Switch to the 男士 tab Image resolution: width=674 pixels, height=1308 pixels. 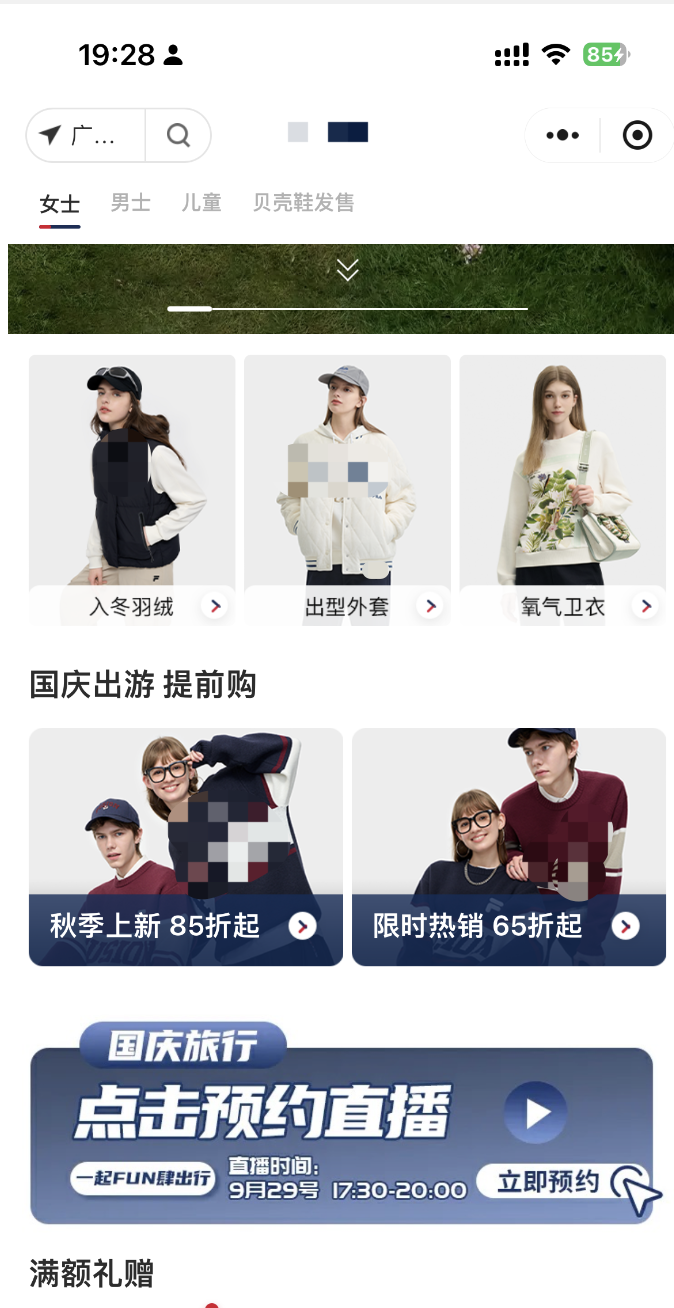pyautogui.click(x=130, y=203)
